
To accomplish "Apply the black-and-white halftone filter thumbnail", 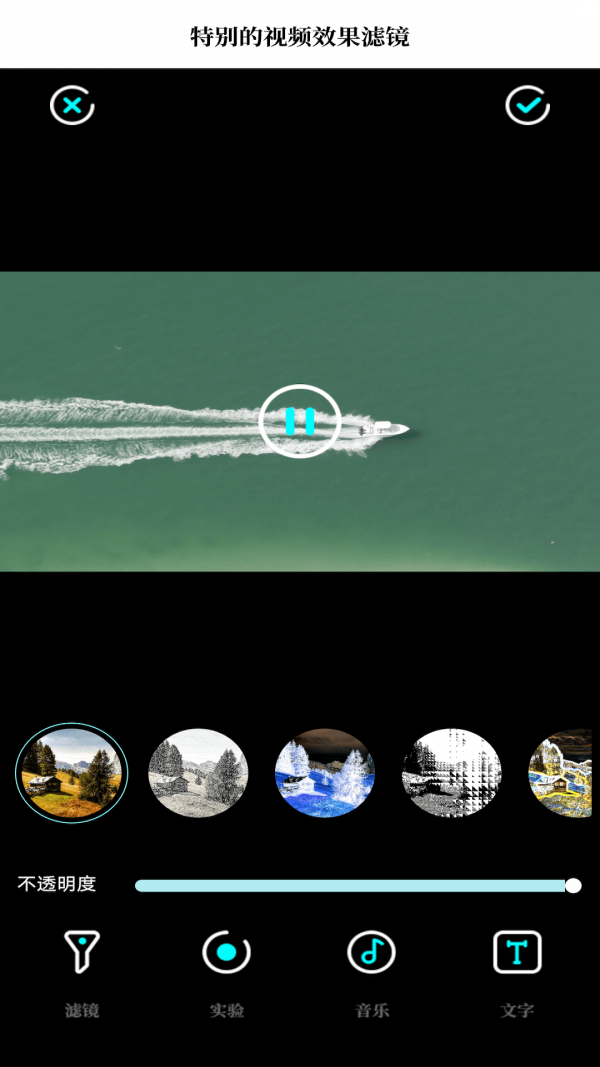I will coord(451,772).
